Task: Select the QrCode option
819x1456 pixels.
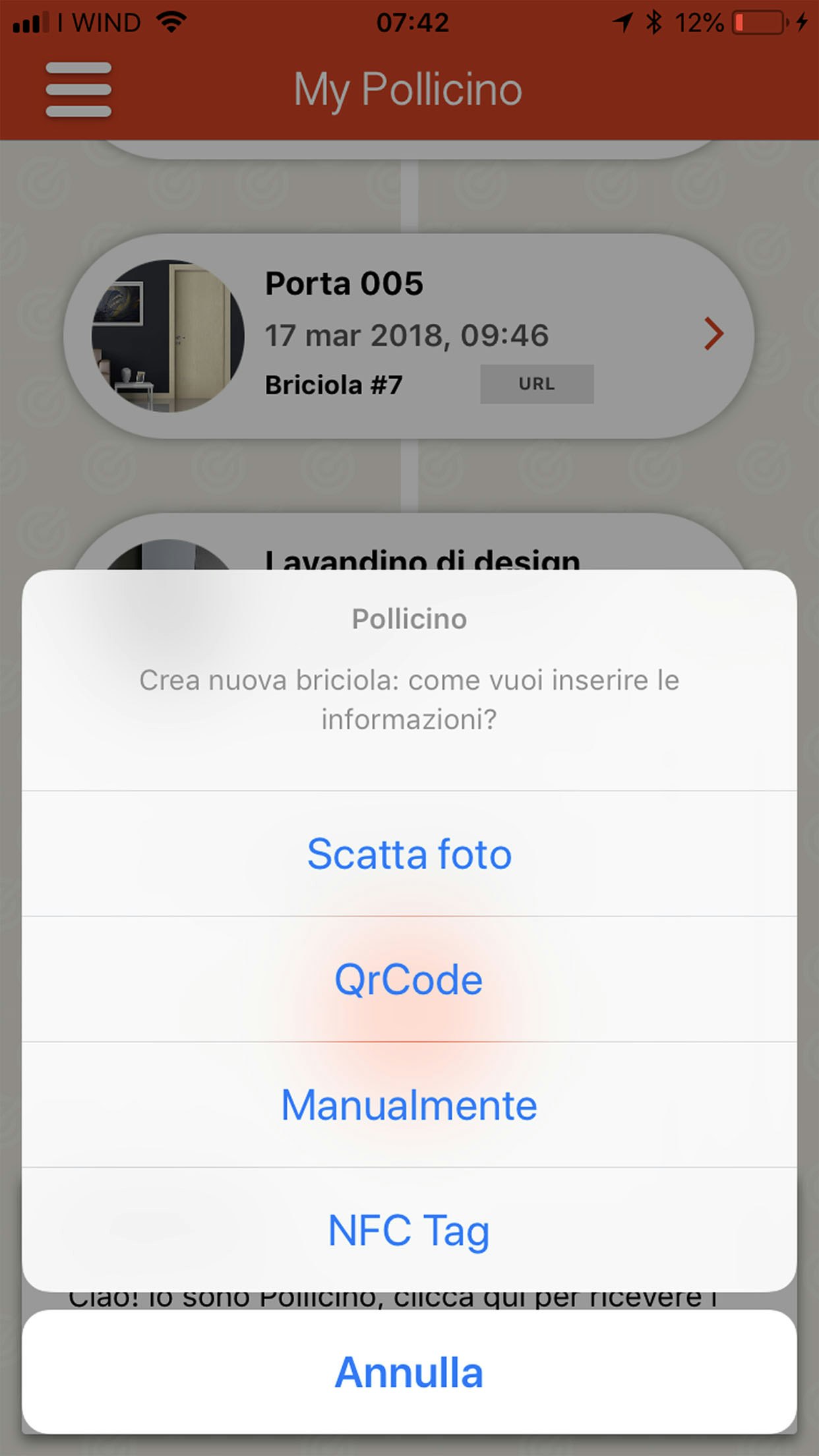Action: pyautogui.click(x=409, y=979)
